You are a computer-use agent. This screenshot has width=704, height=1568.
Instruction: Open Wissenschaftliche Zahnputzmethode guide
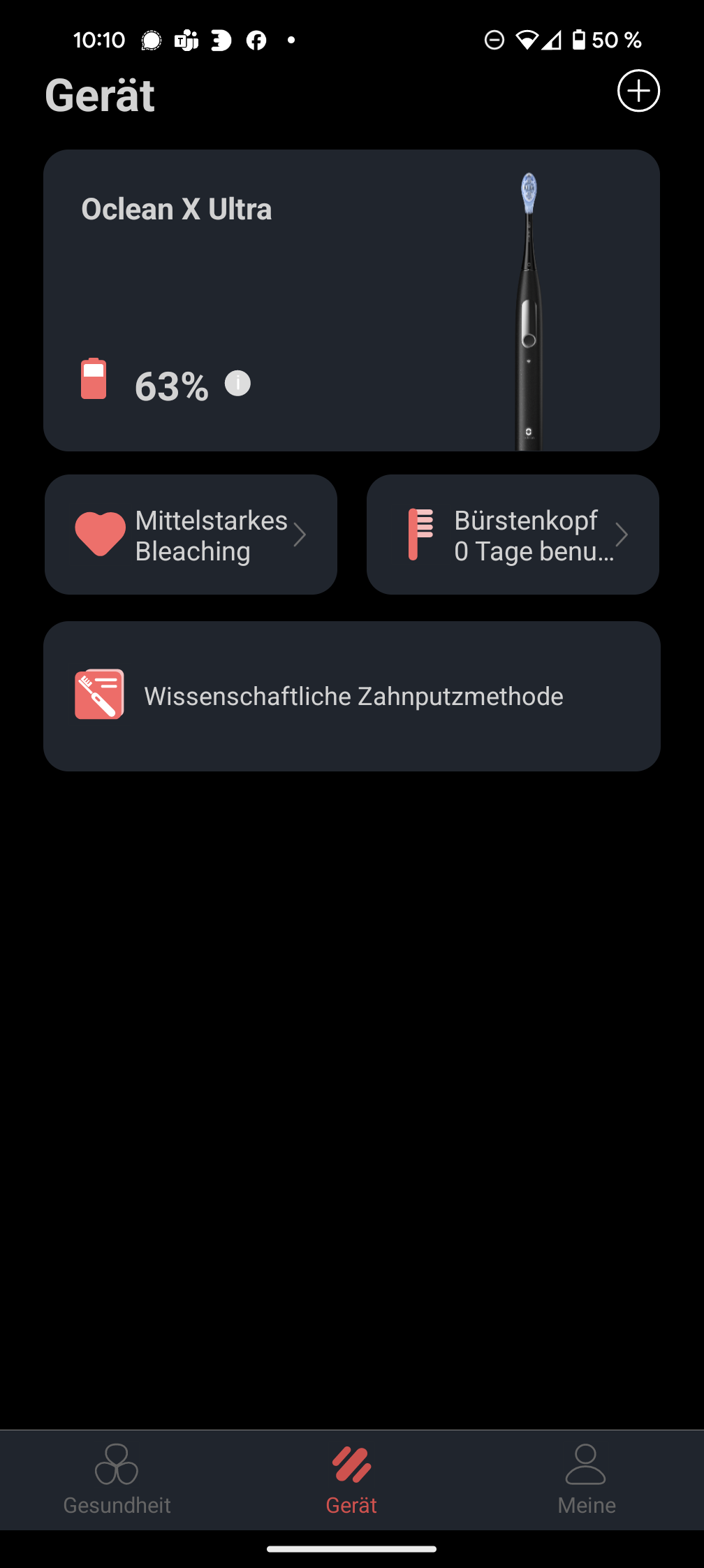click(351, 696)
